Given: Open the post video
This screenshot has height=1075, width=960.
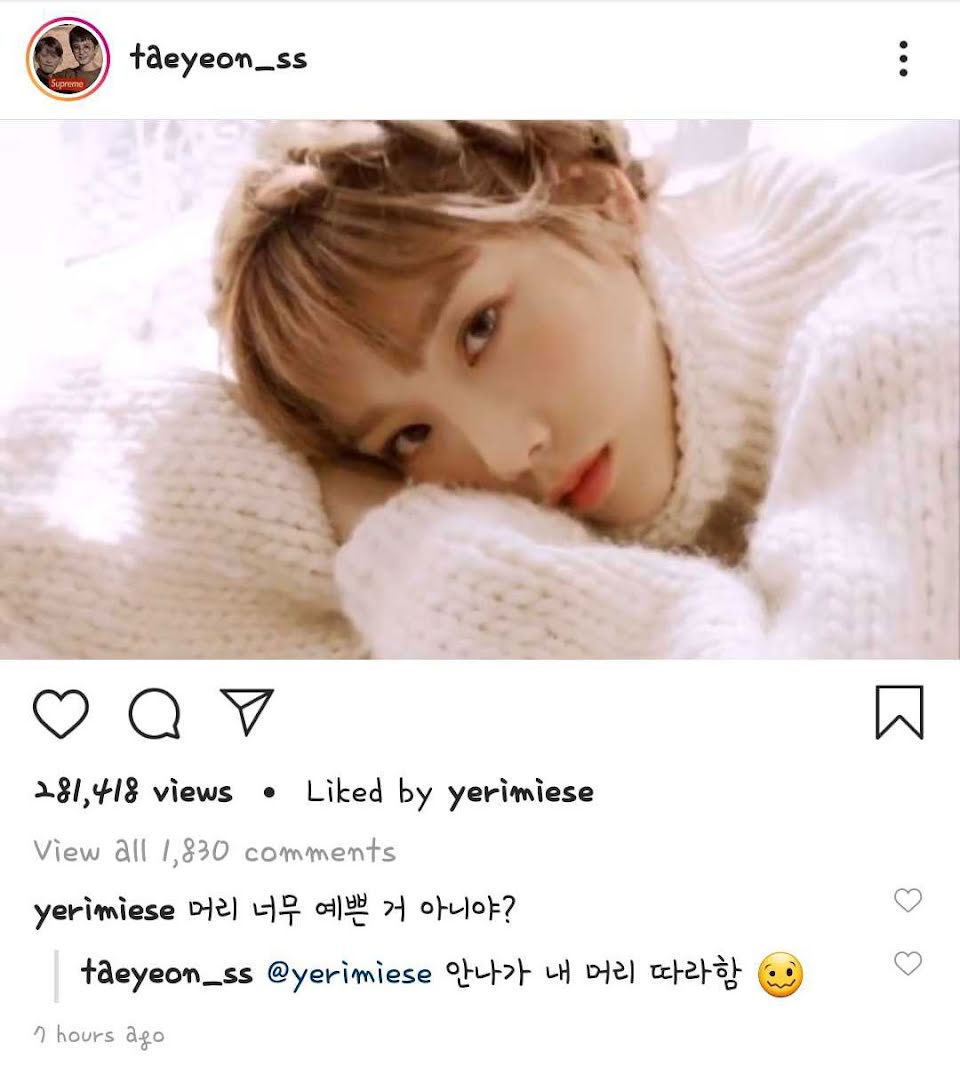Looking at the screenshot, I should 480,390.
